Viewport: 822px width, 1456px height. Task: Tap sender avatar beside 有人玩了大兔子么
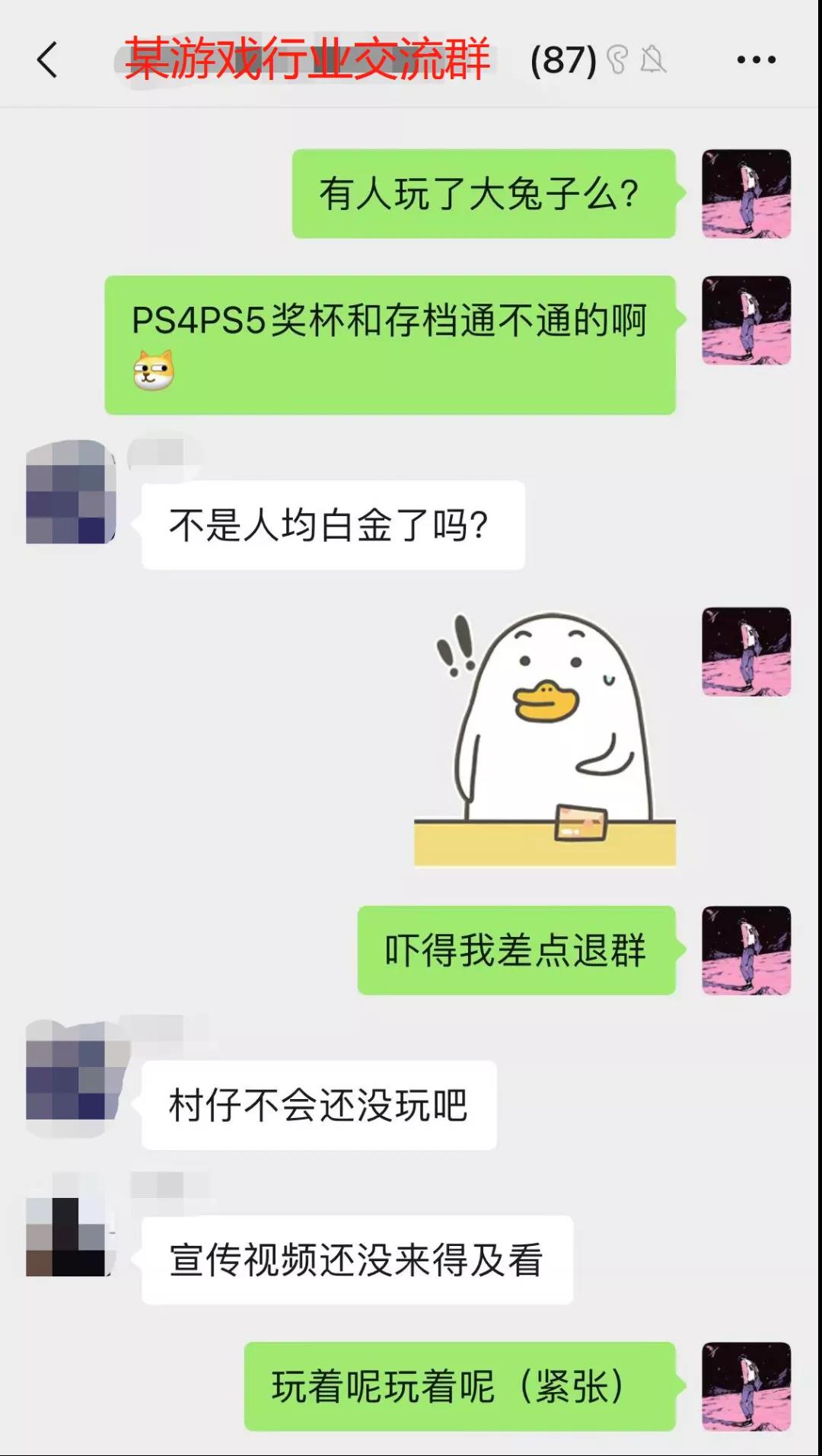point(746,193)
